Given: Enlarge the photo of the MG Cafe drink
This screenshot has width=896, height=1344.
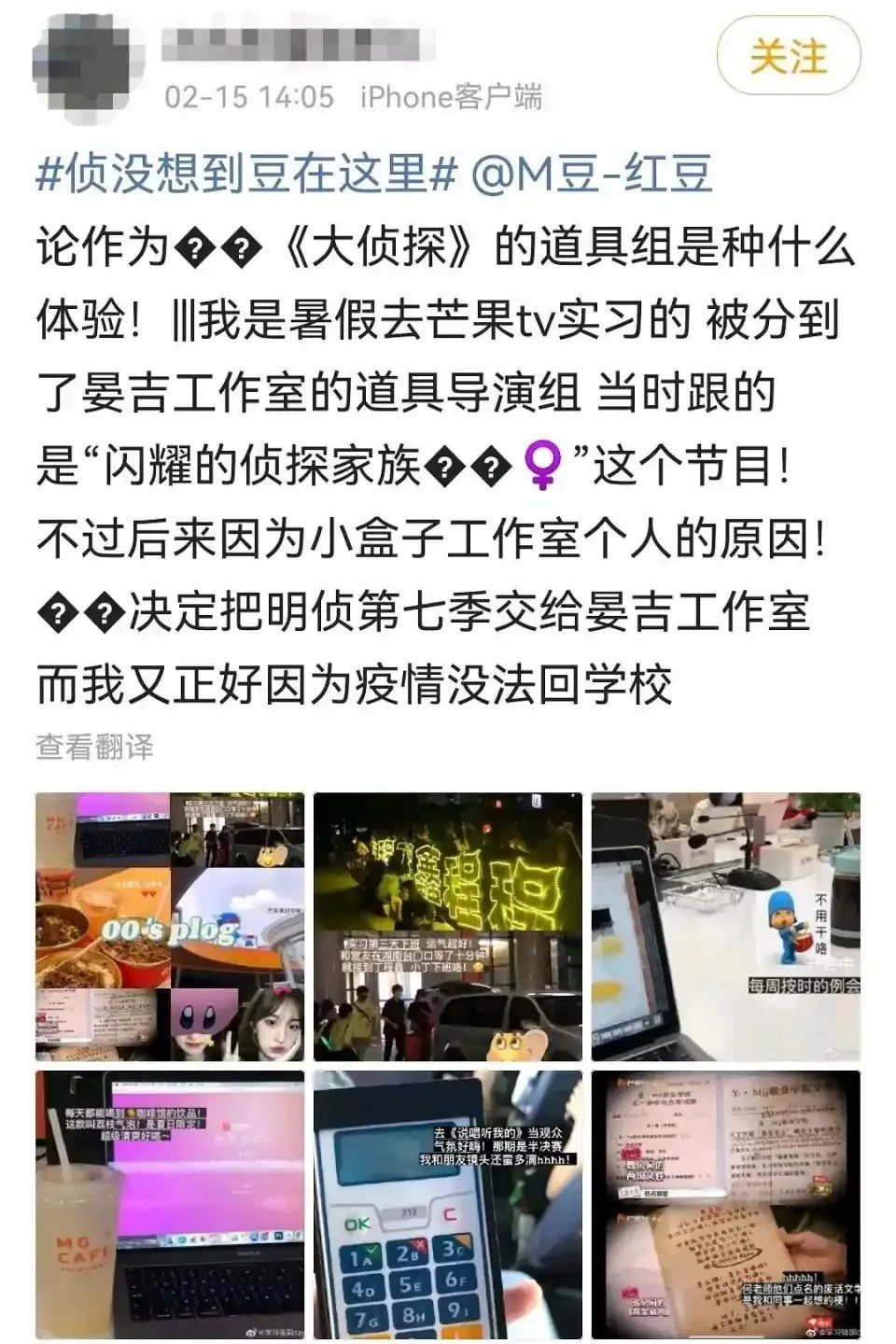Looking at the screenshot, I should [x=170, y=1204].
